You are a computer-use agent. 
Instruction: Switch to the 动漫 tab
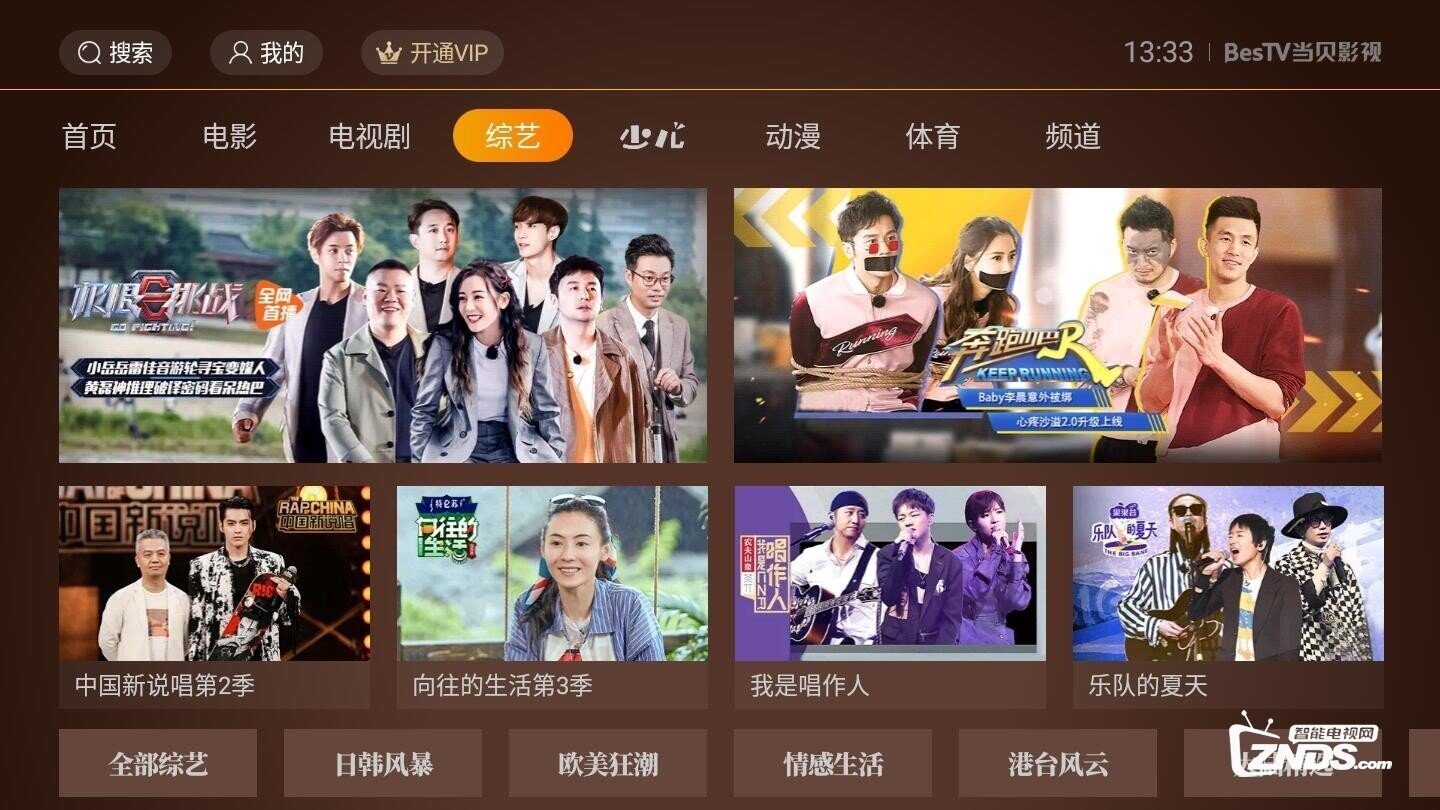click(x=792, y=136)
